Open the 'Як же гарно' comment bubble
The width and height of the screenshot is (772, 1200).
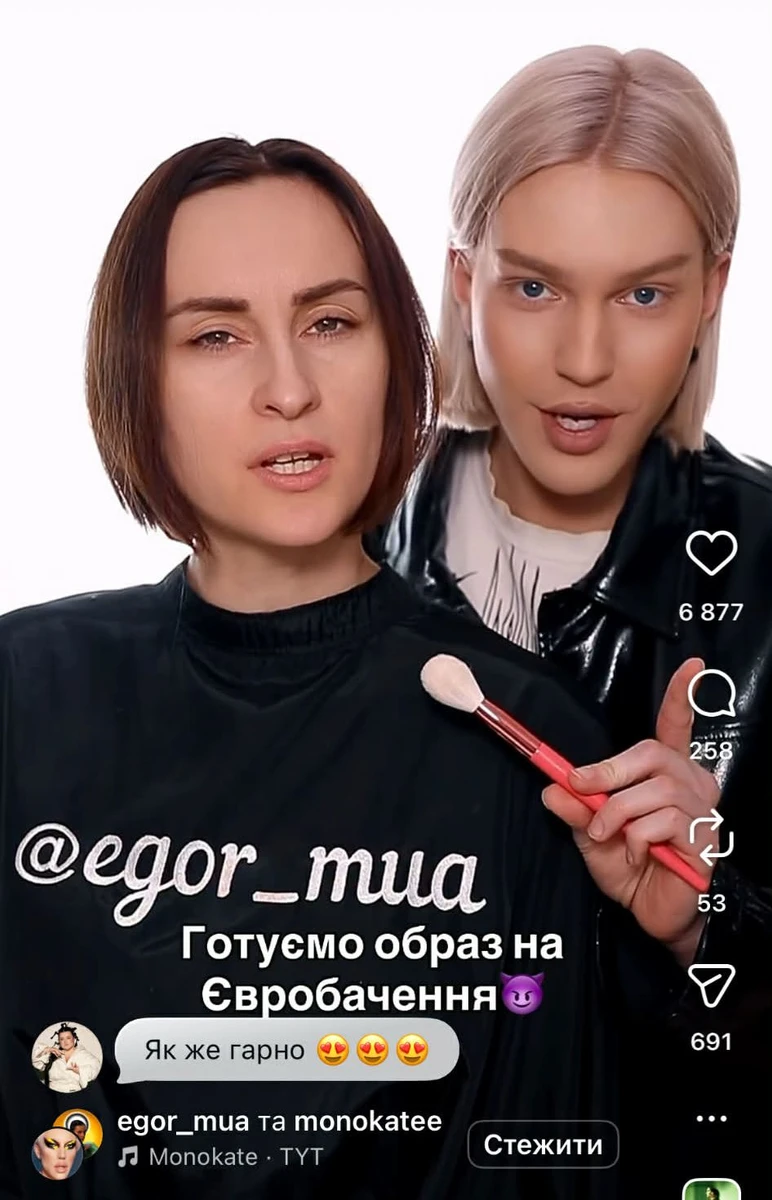(286, 1051)
